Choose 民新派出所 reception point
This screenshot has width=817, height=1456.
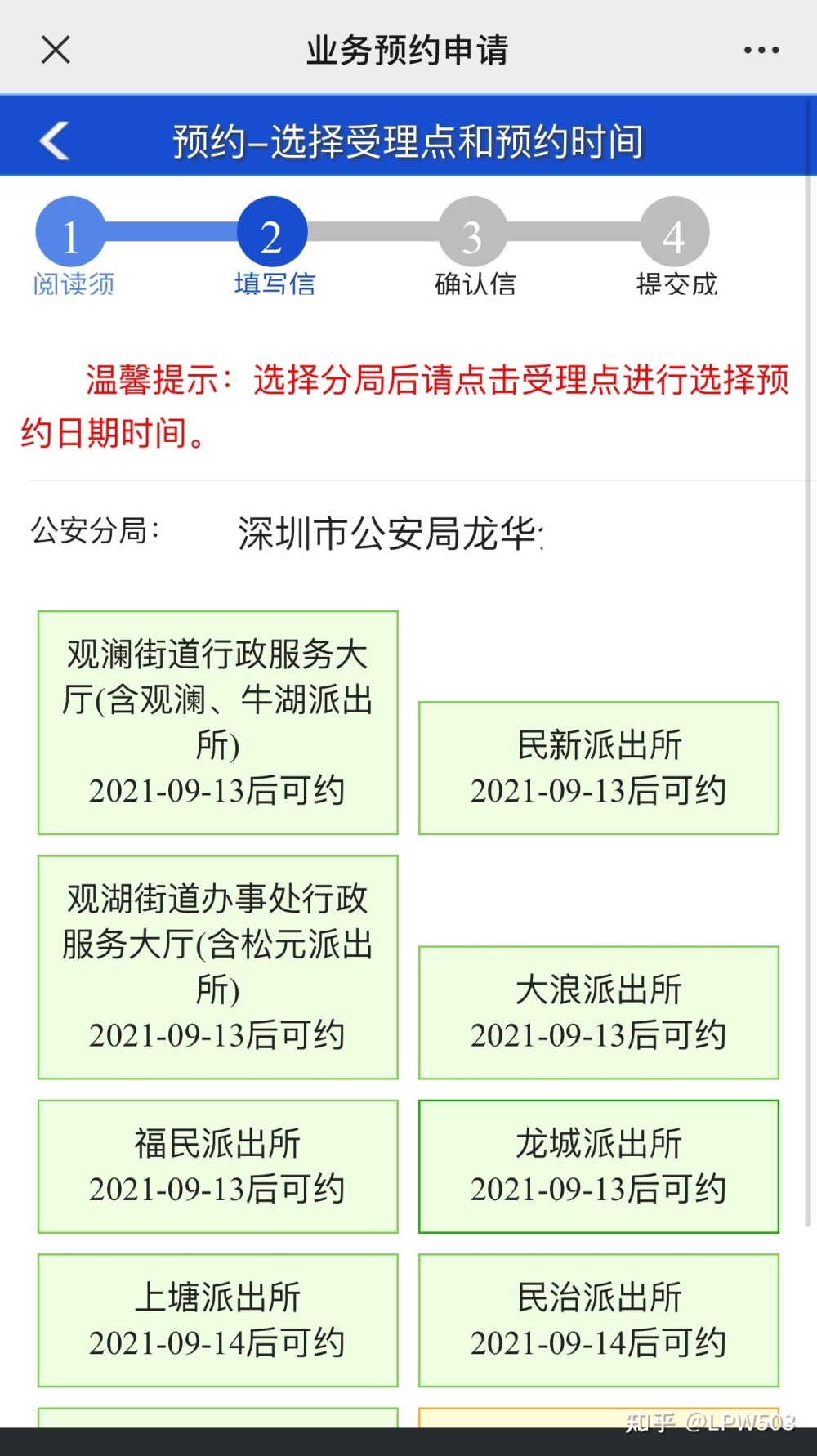click(x=599, y=768)
